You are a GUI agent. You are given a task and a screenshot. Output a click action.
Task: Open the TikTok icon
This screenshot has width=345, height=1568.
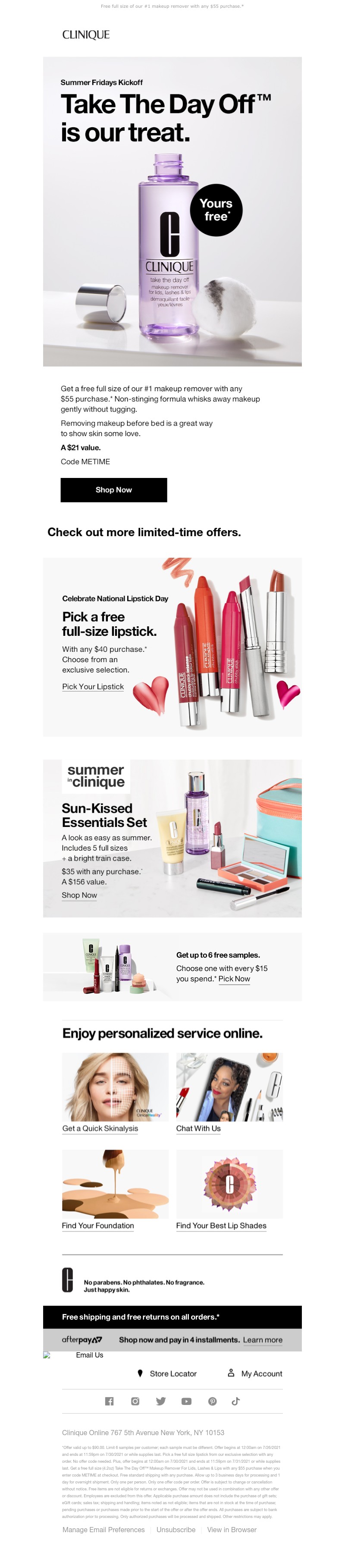[x=235, y=1401]
